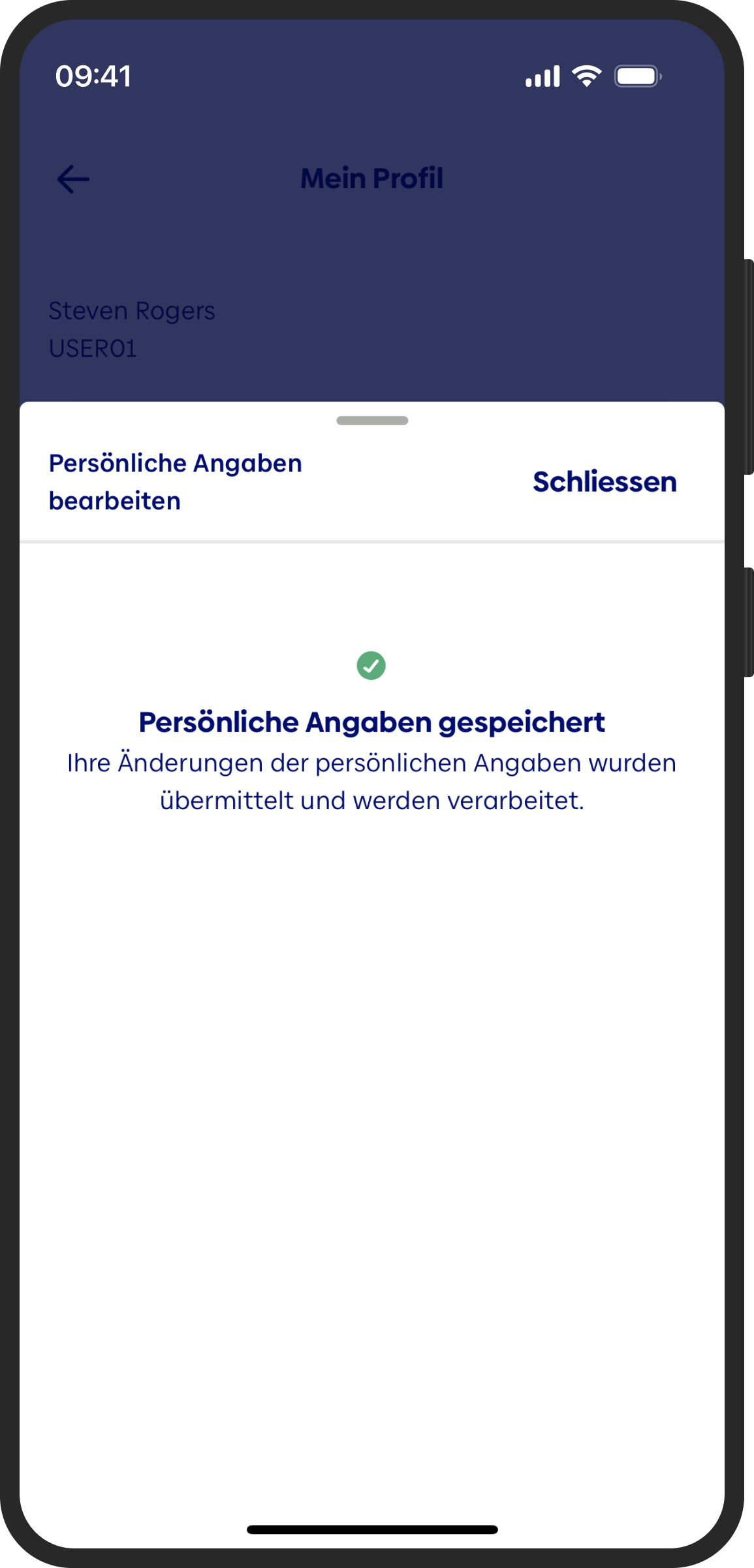
Task: Tap the bottom sheet drag handle
Action: click(x=372, y=421)
